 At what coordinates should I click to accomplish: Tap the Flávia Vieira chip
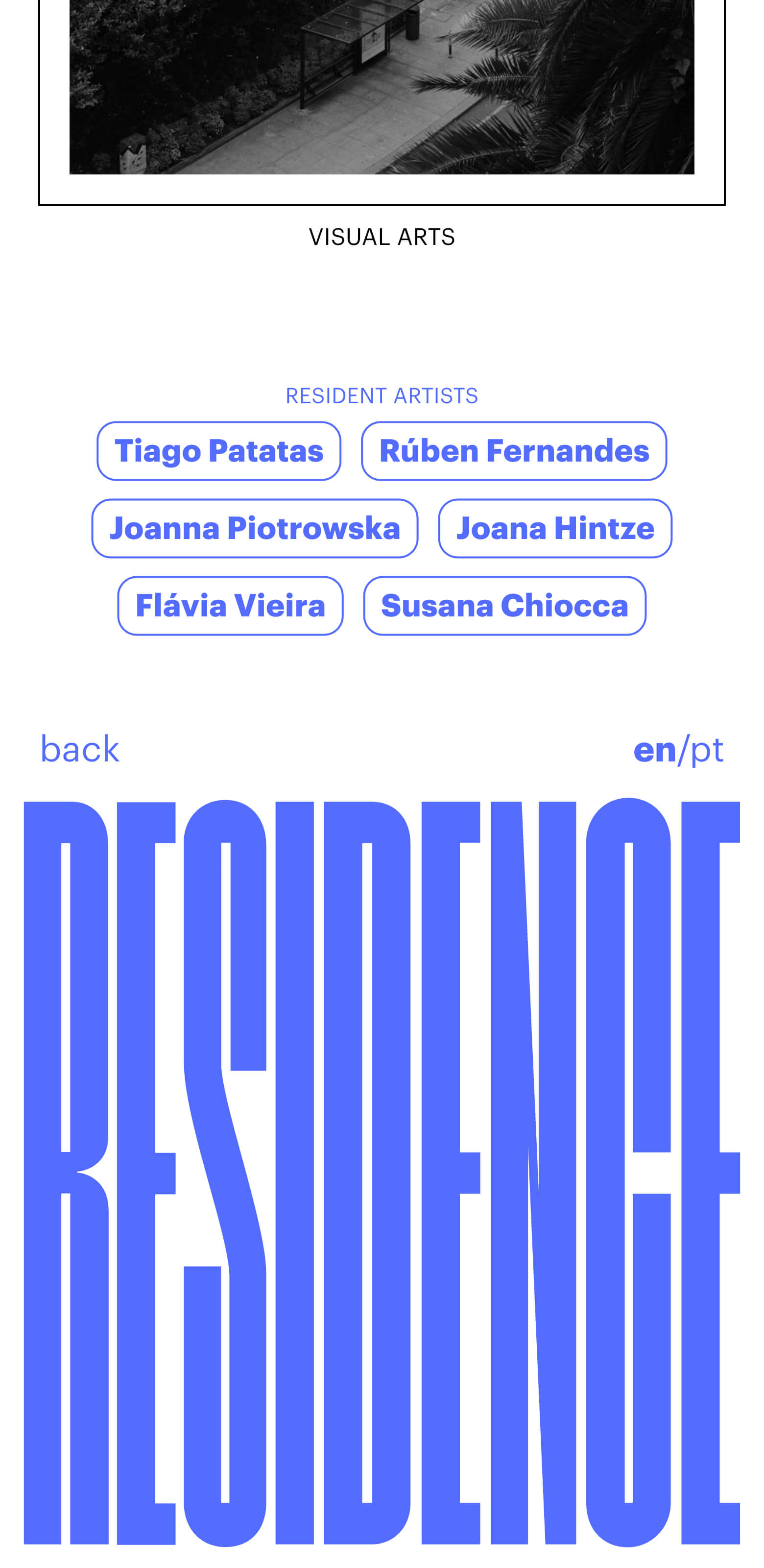click(x=231, y=606)
